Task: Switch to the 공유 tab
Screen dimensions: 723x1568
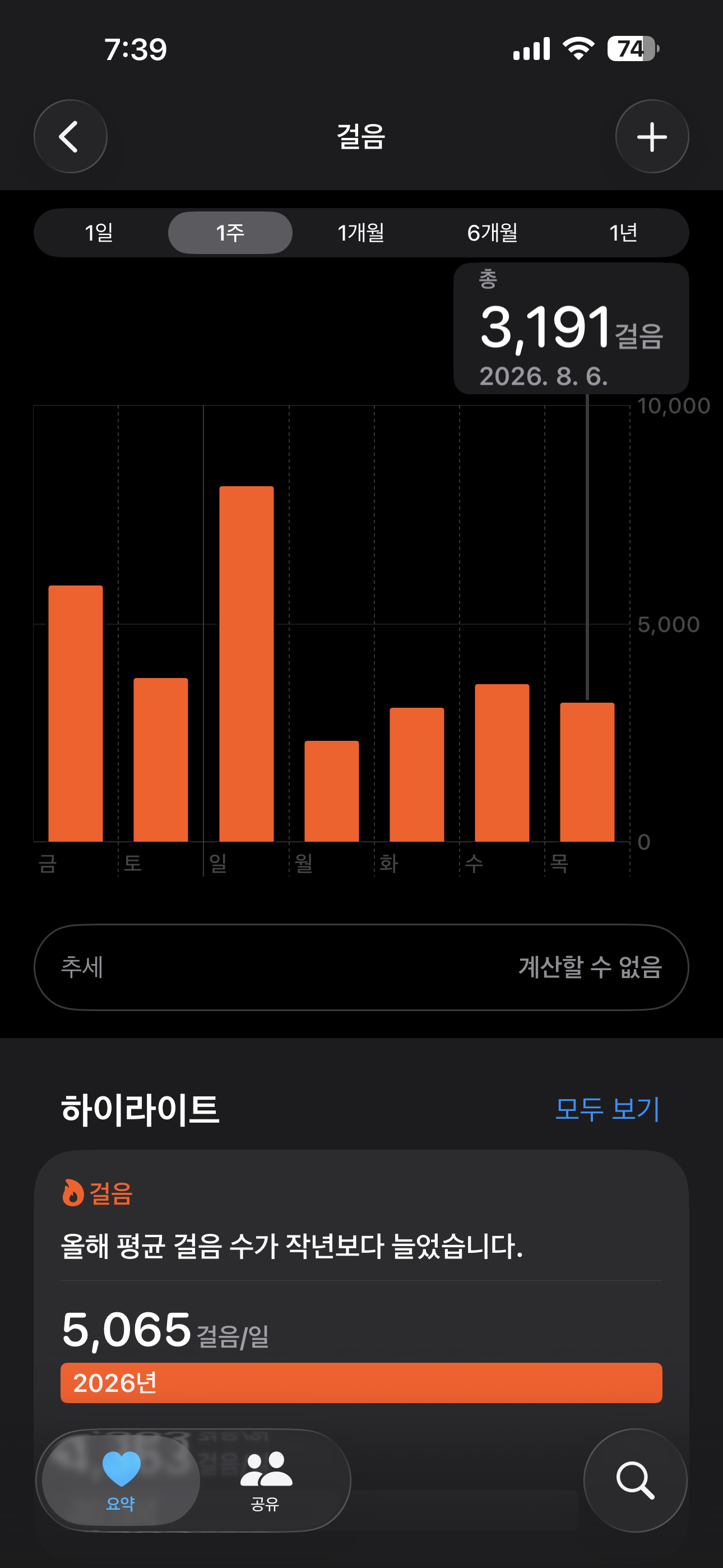Action: tap(265, 1481)
